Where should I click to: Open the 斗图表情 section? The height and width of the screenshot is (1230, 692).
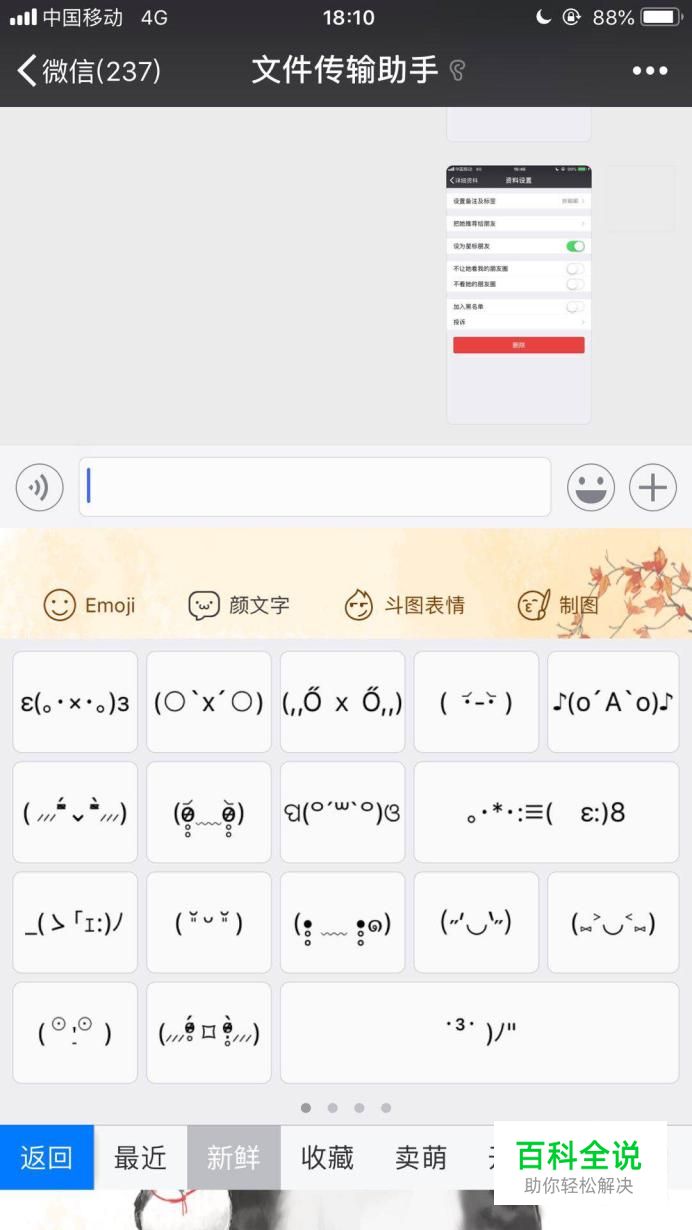(x=404, y=605)
